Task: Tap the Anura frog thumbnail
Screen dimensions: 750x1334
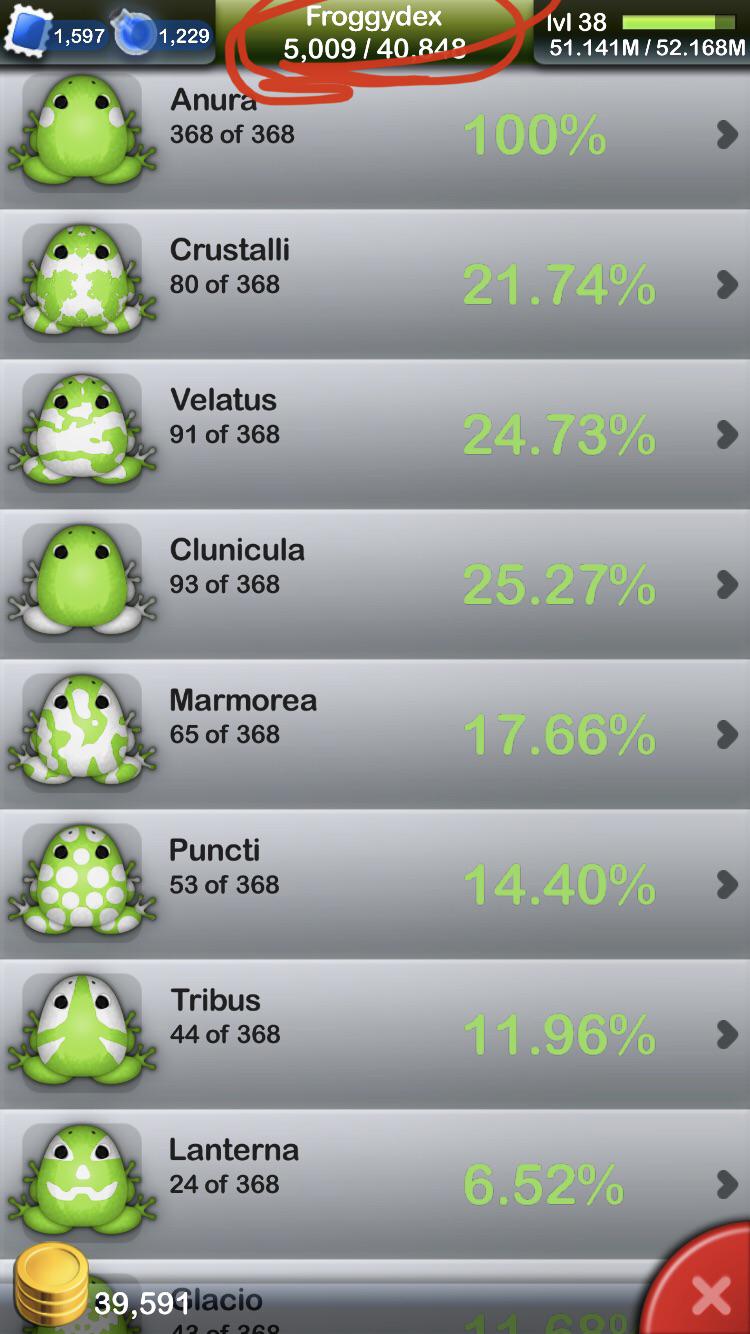Action: [x=80, y=133]
